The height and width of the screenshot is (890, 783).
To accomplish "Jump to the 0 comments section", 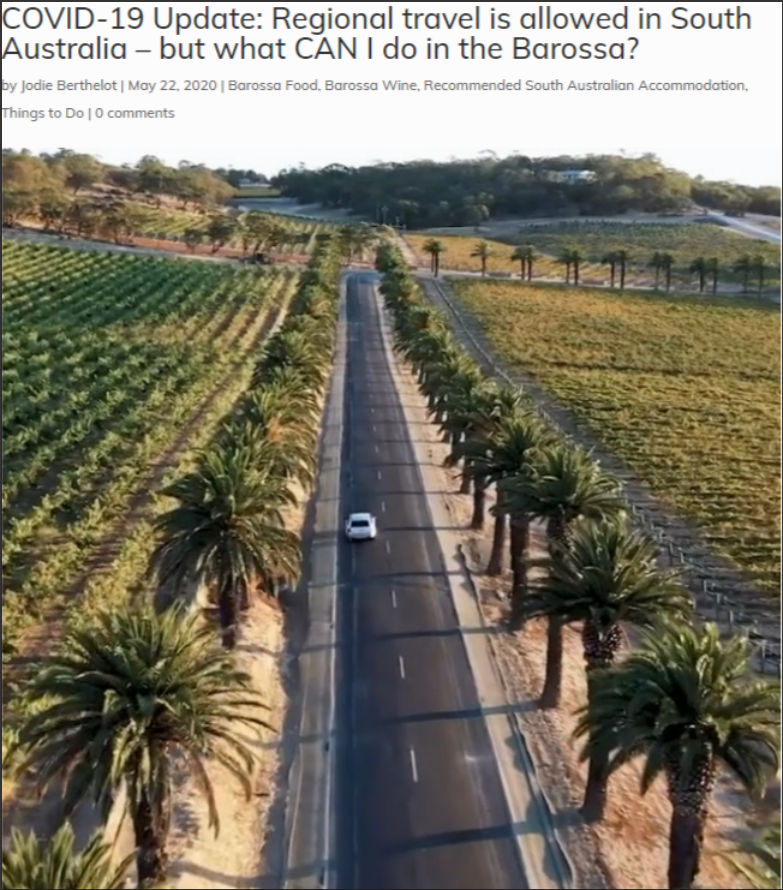I will click(135, 113).
